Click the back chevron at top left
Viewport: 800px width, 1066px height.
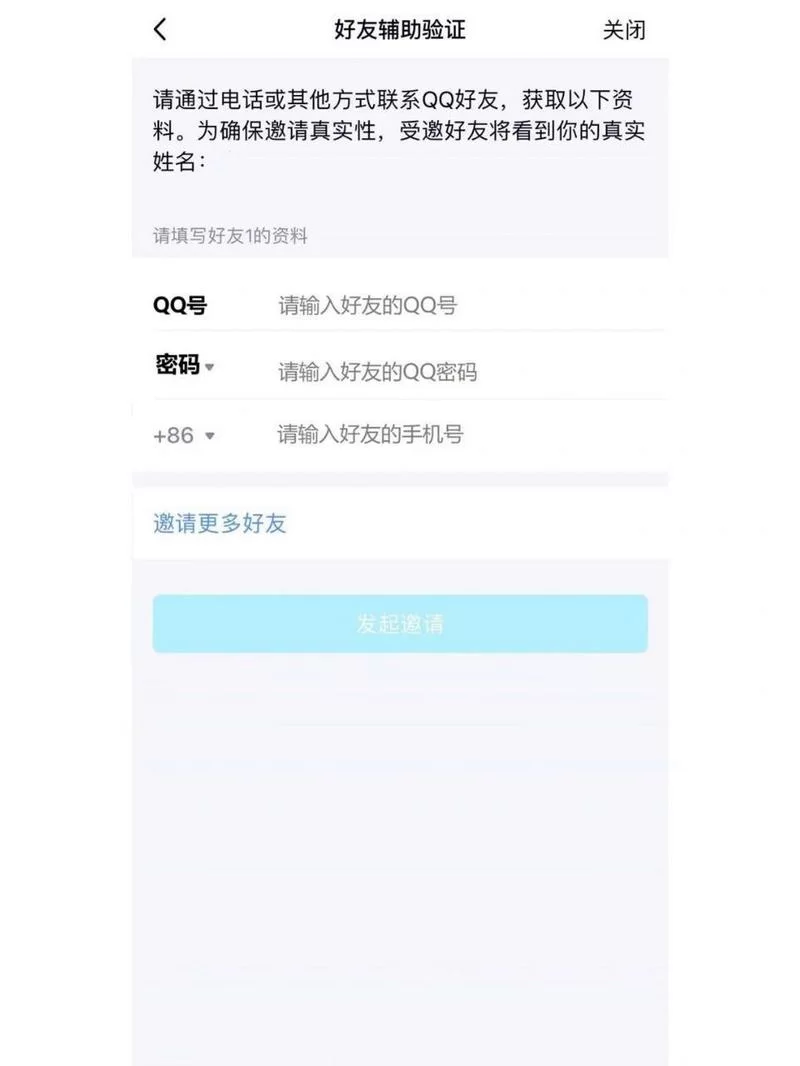(160, 30)
